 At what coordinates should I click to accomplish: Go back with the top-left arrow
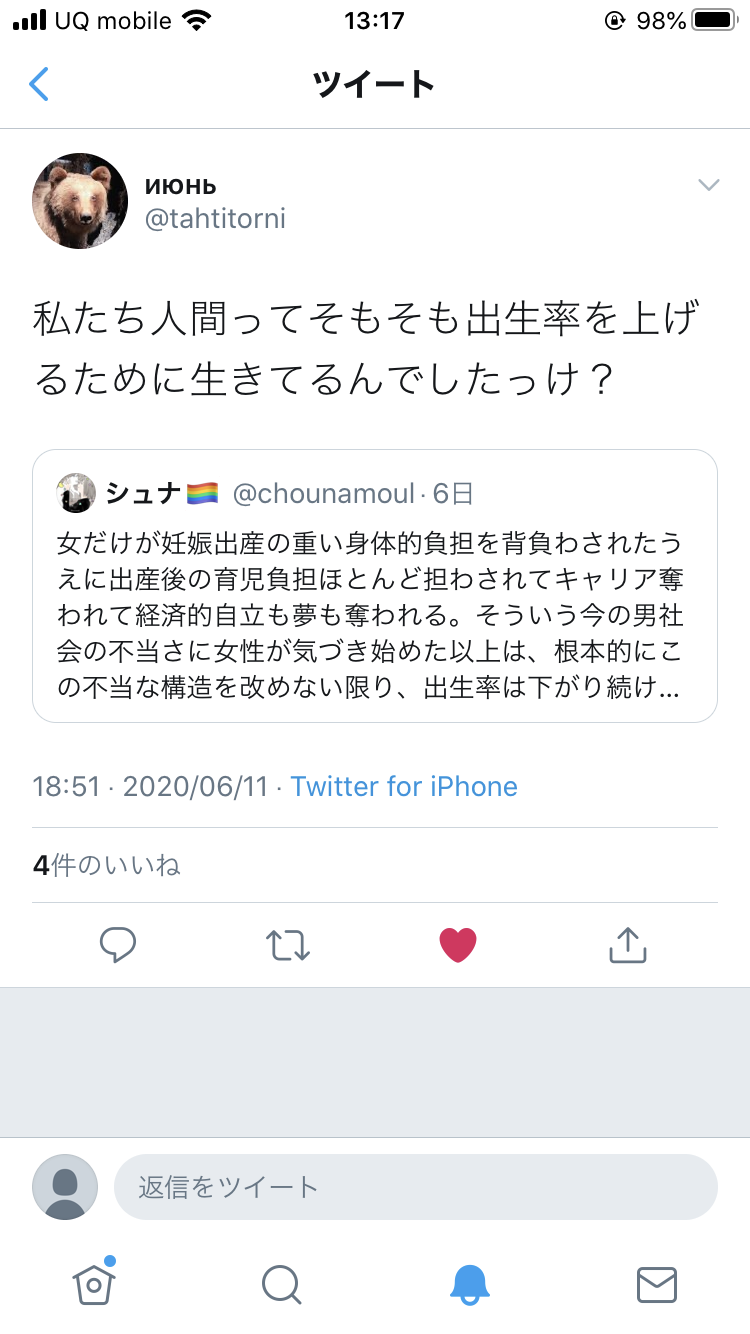click(x=39, y=84)
